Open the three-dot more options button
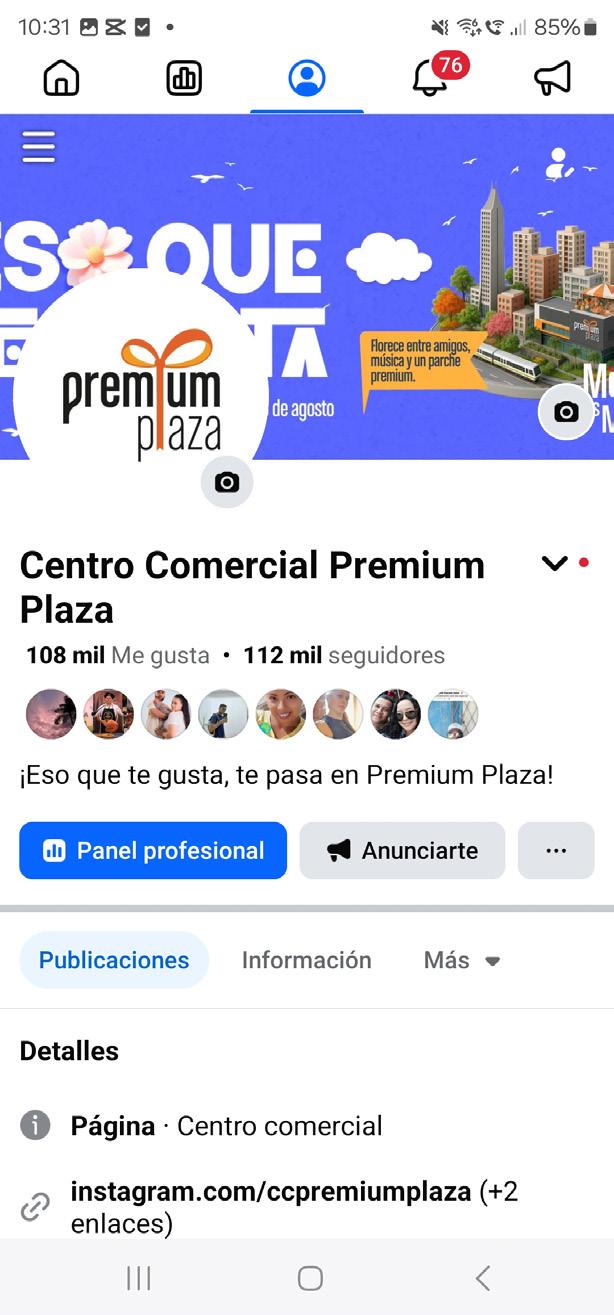Screen dimensions: 614x1315 [556, 851]
